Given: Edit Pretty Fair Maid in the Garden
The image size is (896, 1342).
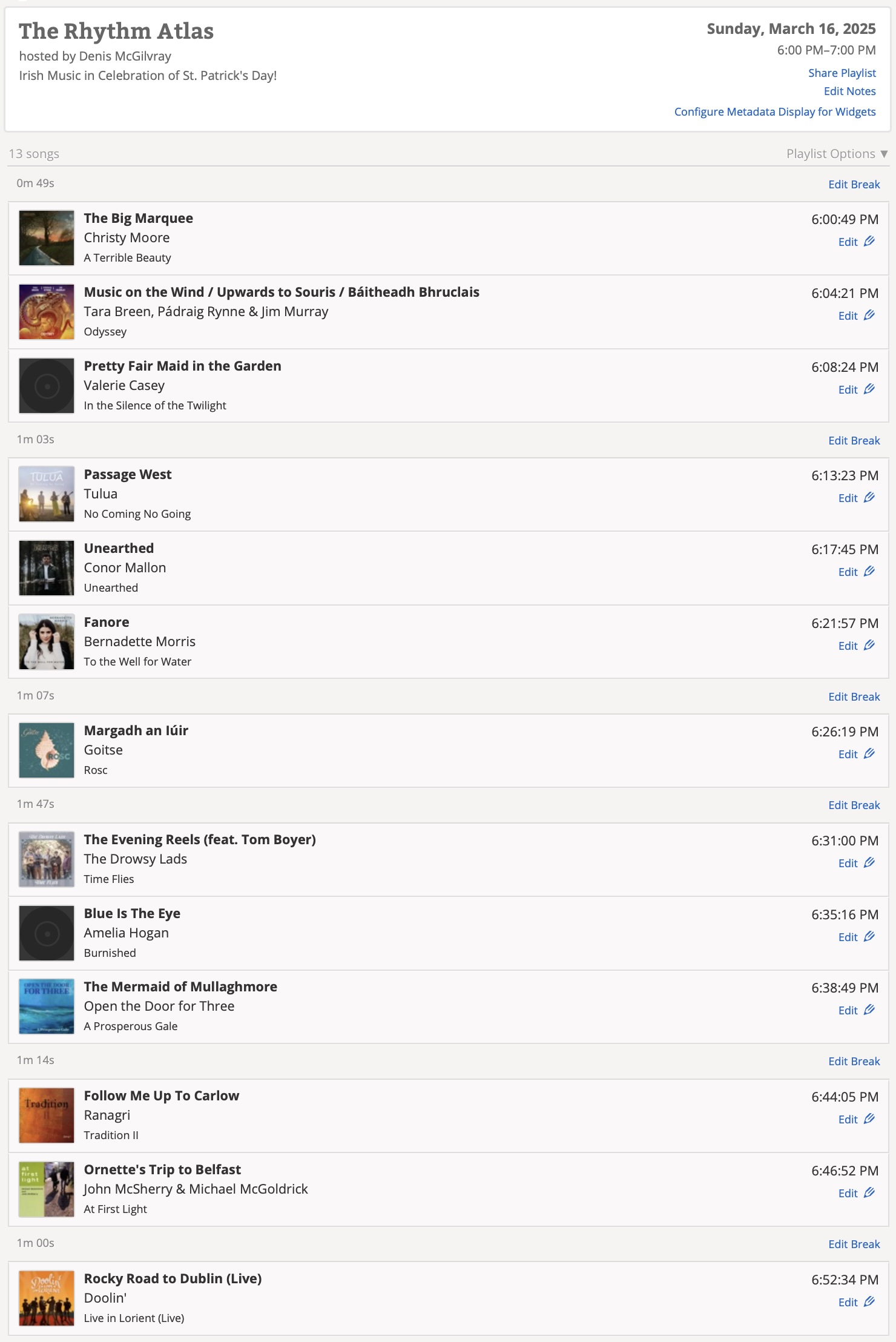Looking at the screenshot, I should click(x=855, y=390).
